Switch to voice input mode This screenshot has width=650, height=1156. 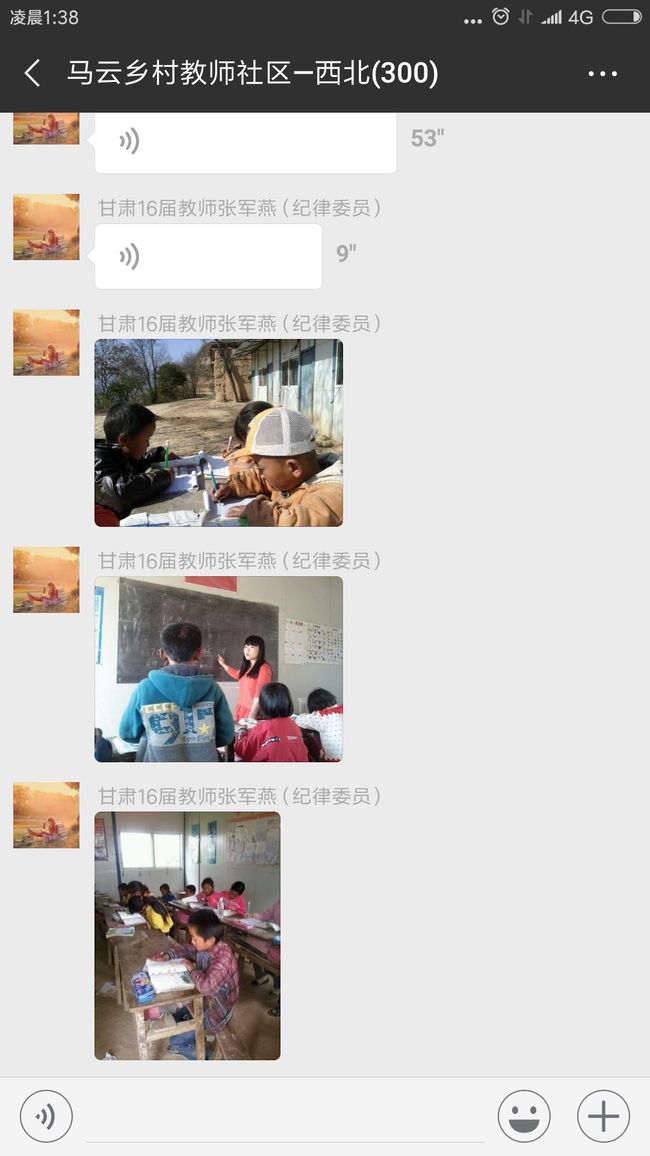46,1116
